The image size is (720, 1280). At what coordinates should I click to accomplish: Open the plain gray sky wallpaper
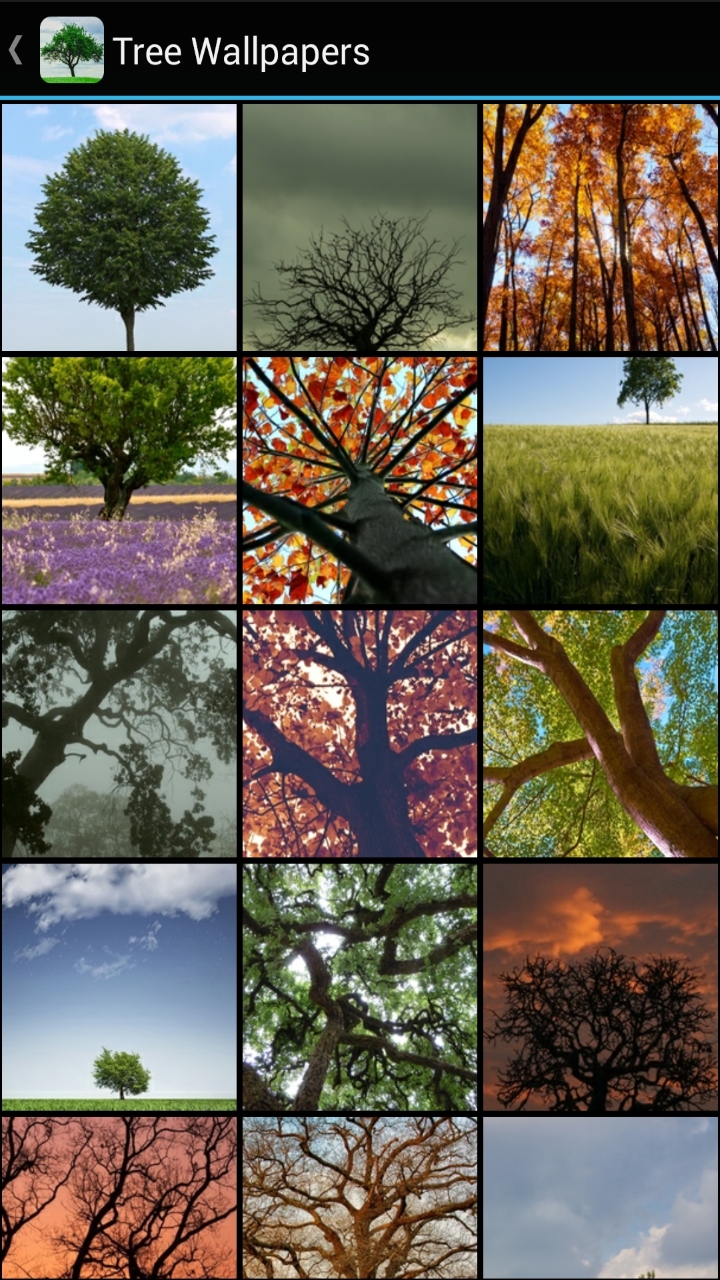pyautogui.click(x=600, y=1200)
